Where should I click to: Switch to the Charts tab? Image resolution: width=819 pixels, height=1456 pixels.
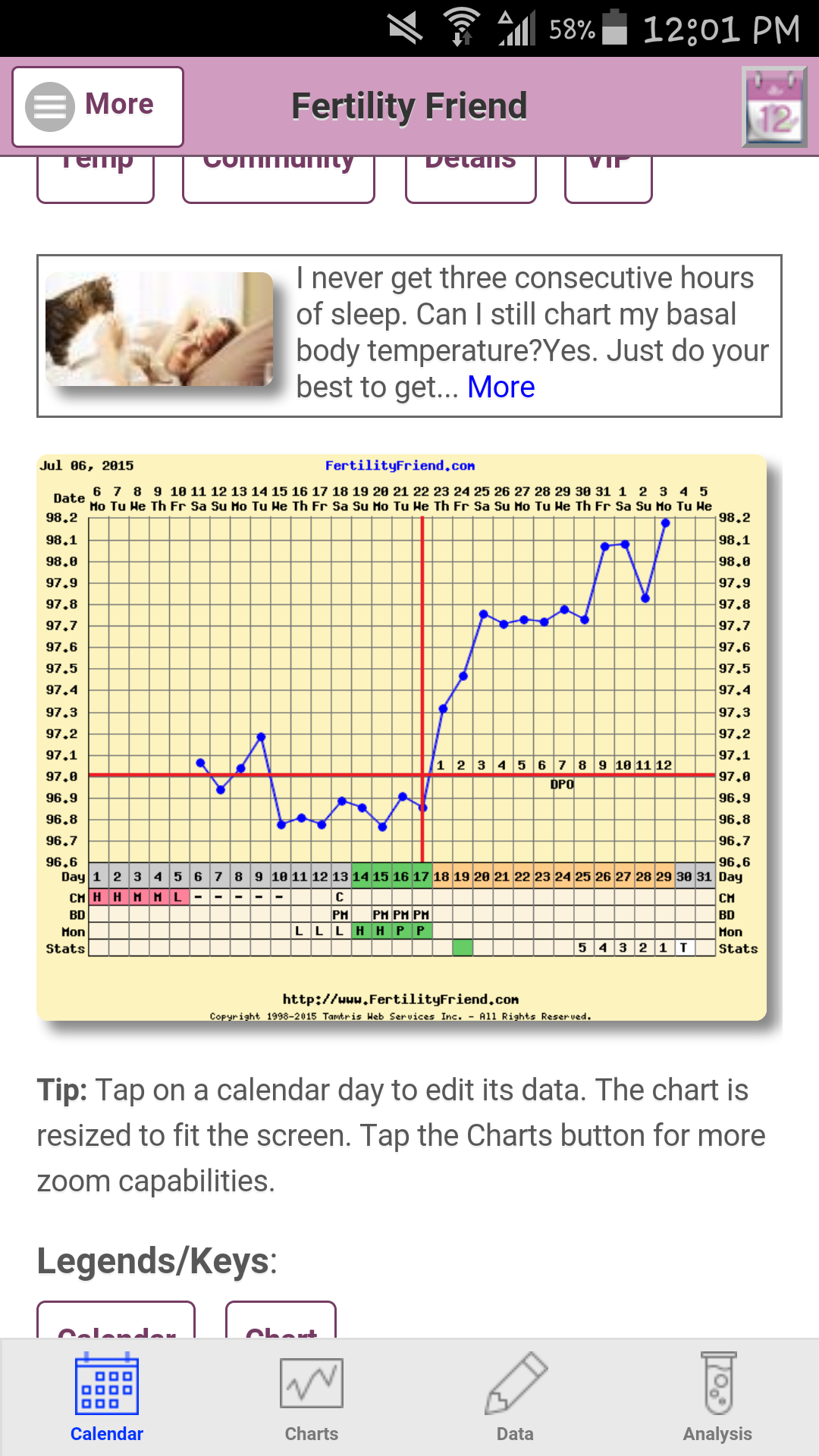click(311, 1398)
